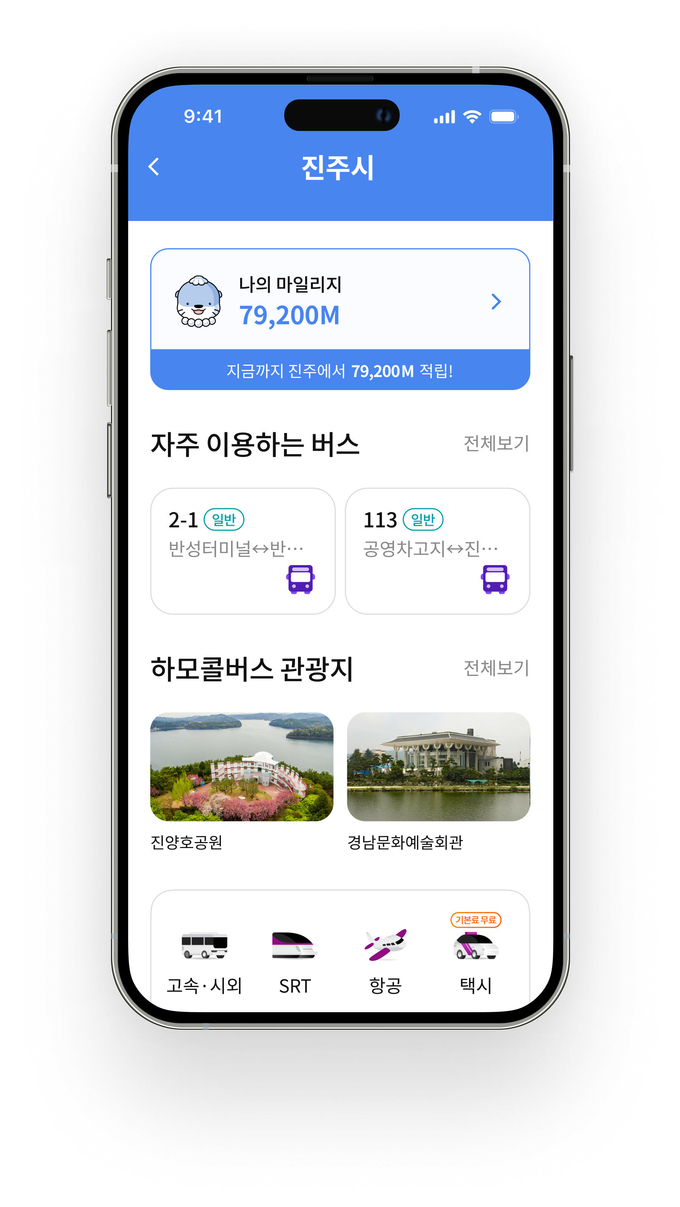Go back from the 진주시 screen

point(154,167)
